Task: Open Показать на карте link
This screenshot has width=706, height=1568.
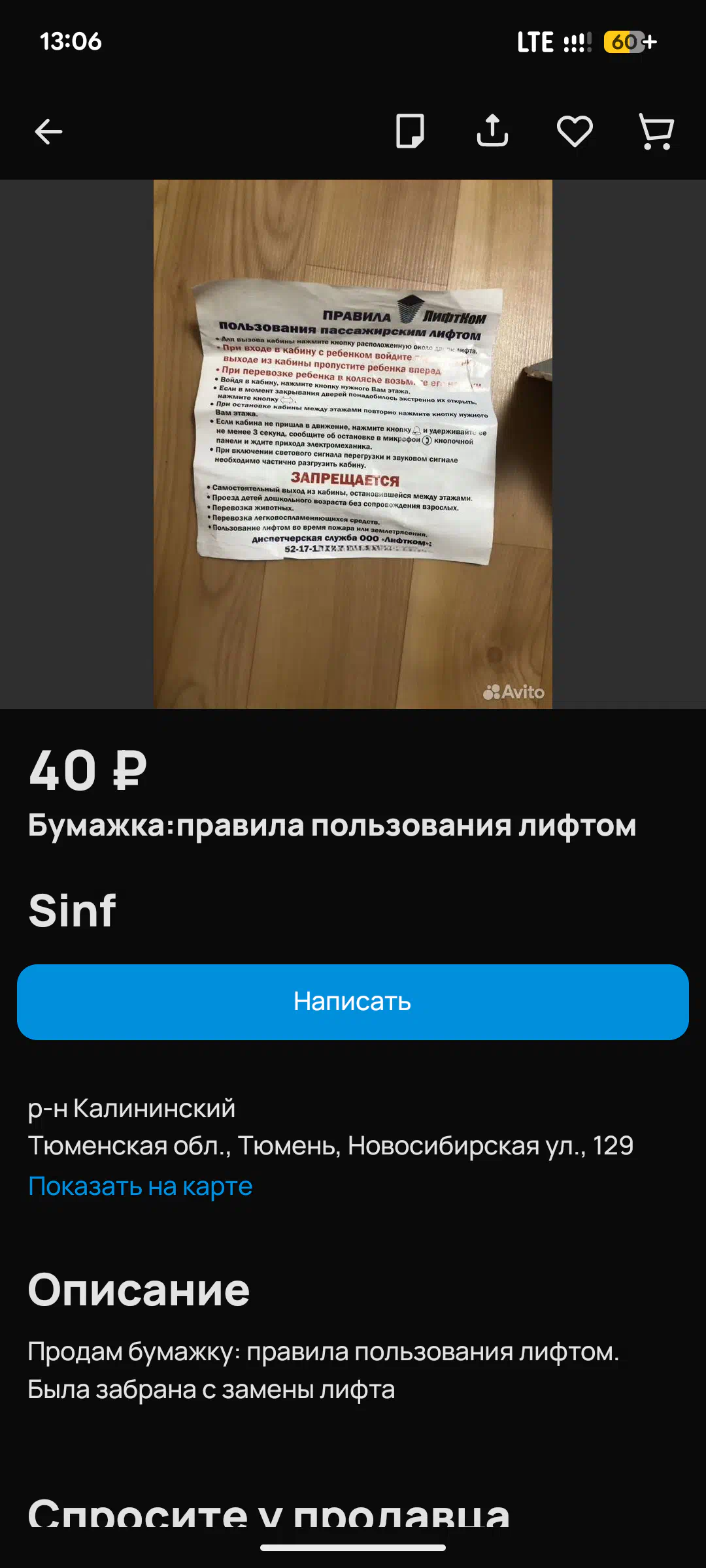Action: (x=140, y=1186)
